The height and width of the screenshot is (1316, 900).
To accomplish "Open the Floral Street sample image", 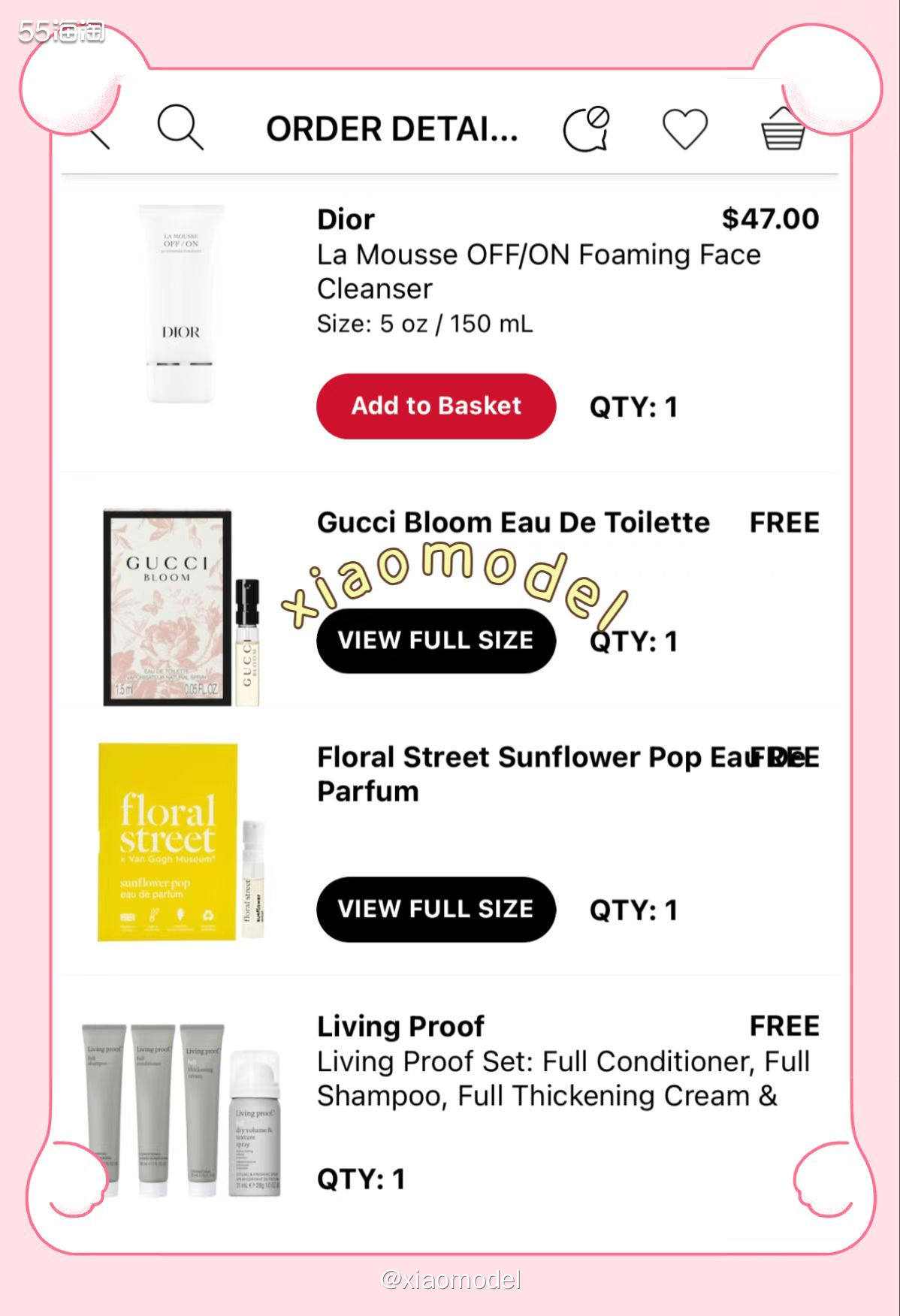I will click(182, 842).
